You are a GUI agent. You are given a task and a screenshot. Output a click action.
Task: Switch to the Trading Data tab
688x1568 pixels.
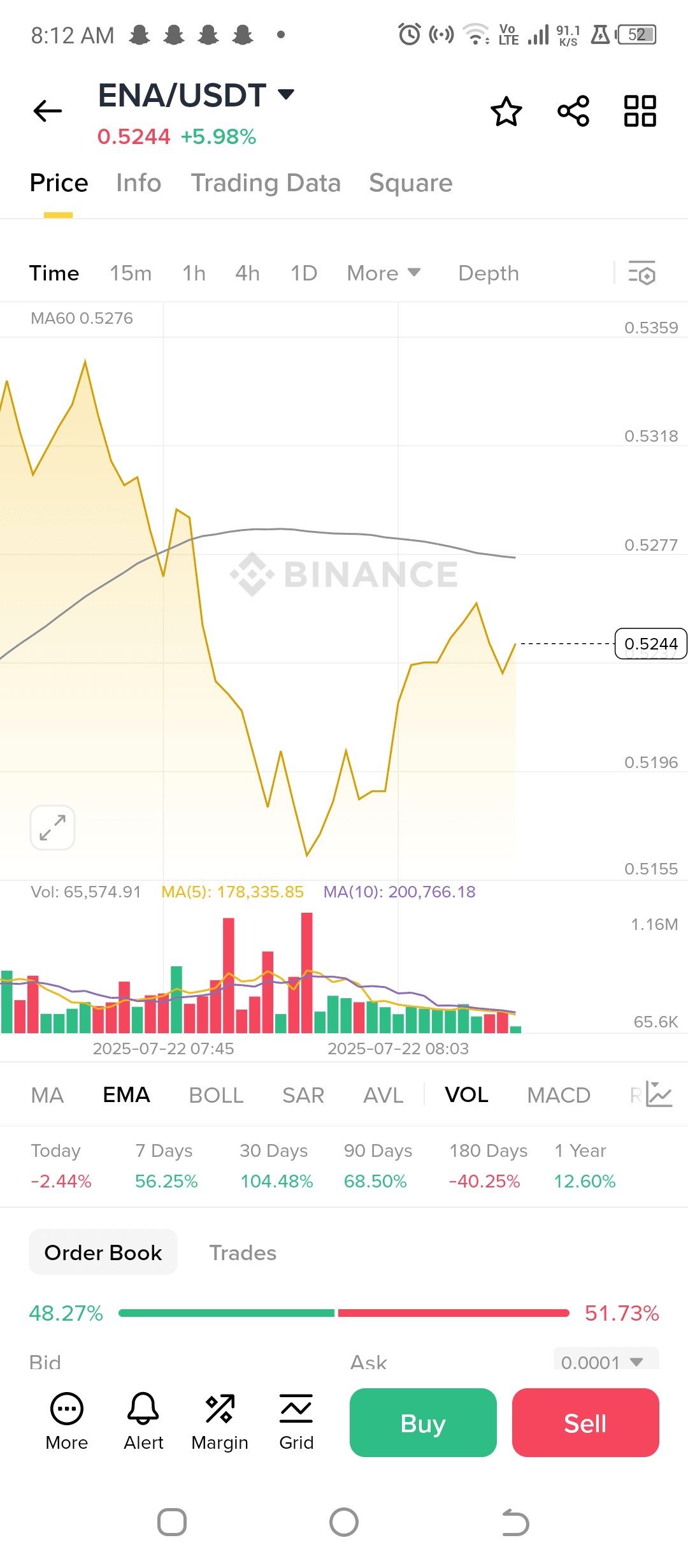pyautogui.click(x=266, y=183)
